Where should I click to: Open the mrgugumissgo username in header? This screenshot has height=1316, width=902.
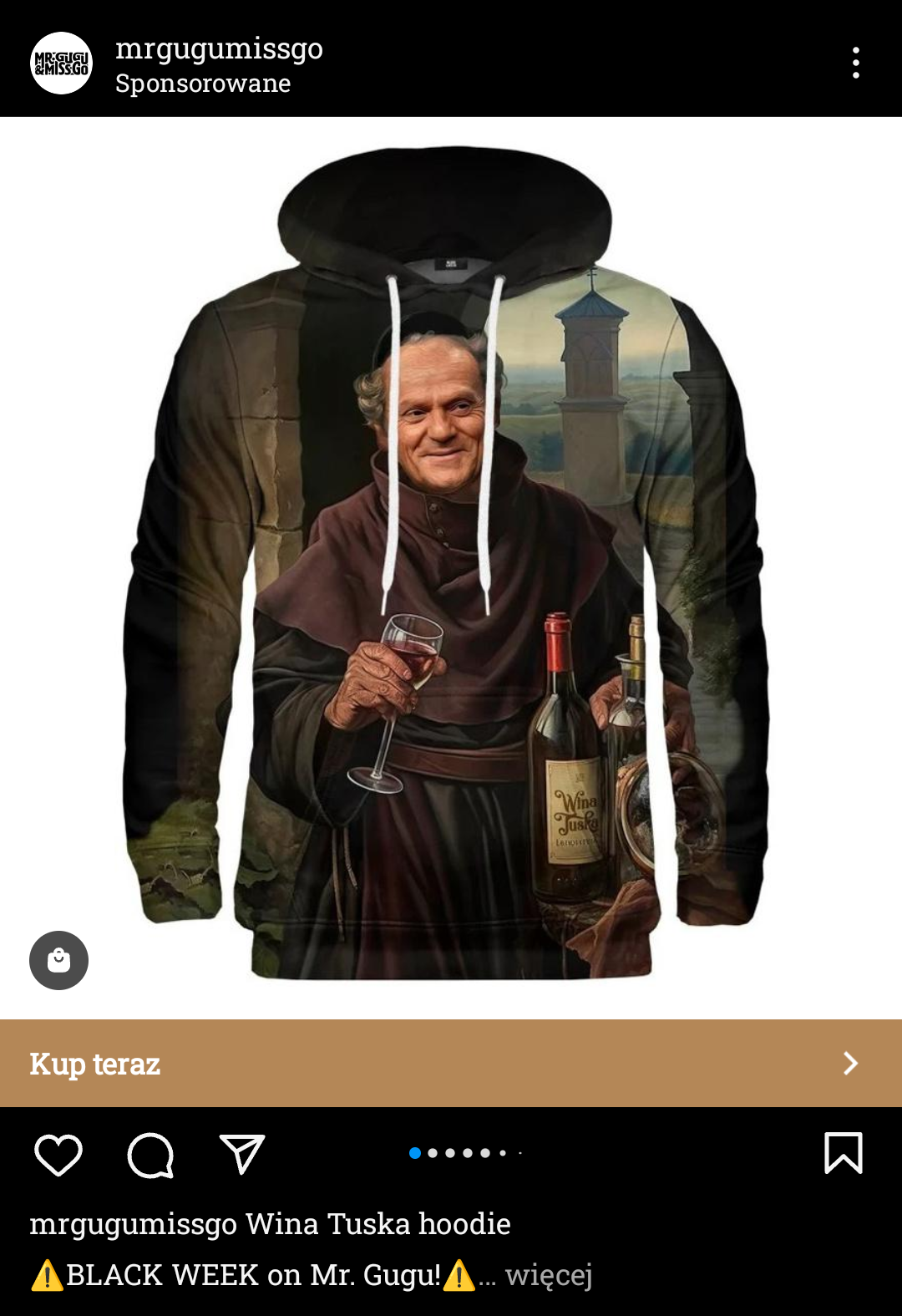219,48
